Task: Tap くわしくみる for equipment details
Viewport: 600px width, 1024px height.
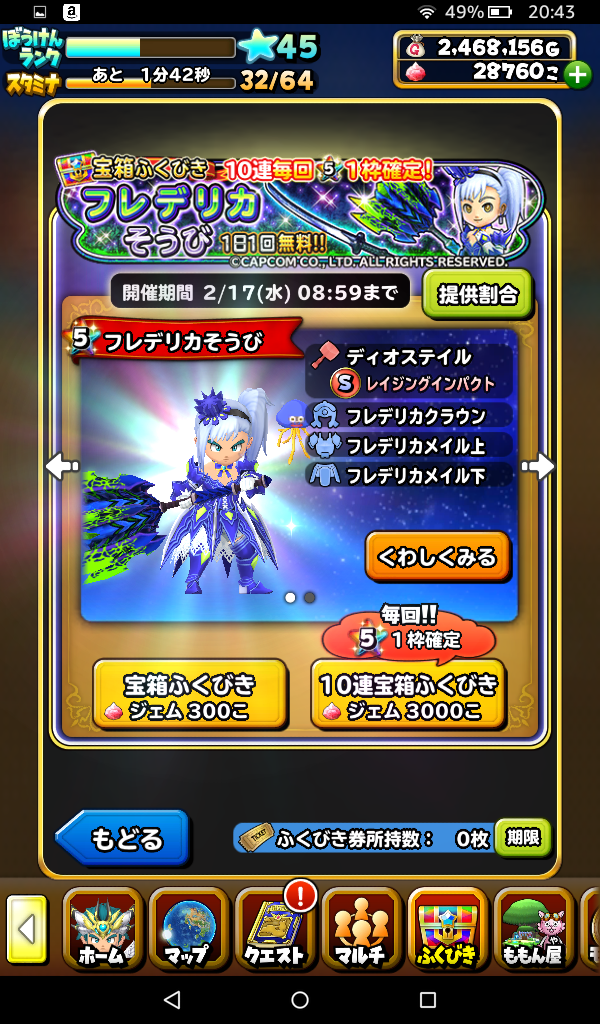Action: click(437, 557)
